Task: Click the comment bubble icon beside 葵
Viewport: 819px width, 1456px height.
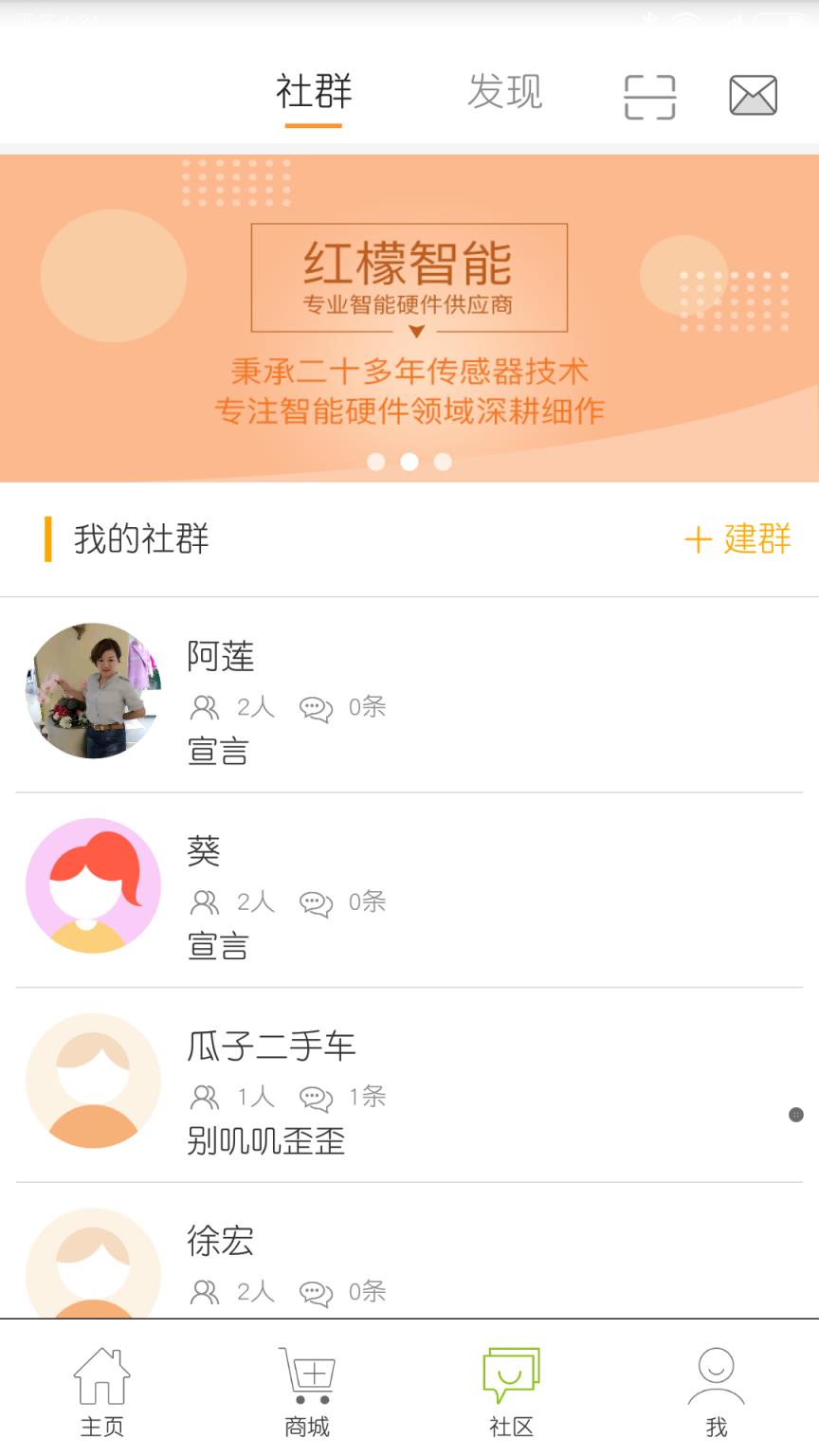Action: (317, 902)
